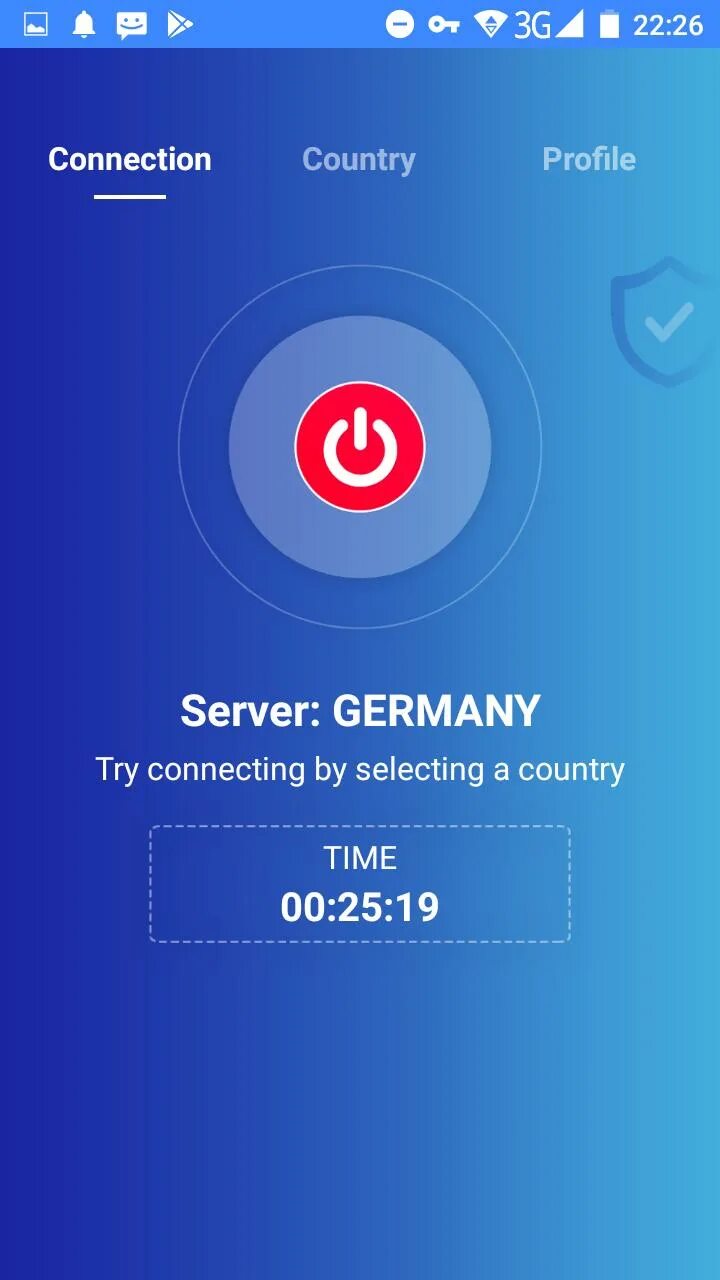Open the Profile tab
This screenshot has height=1280, width=720.
click(x=589, y=159)
